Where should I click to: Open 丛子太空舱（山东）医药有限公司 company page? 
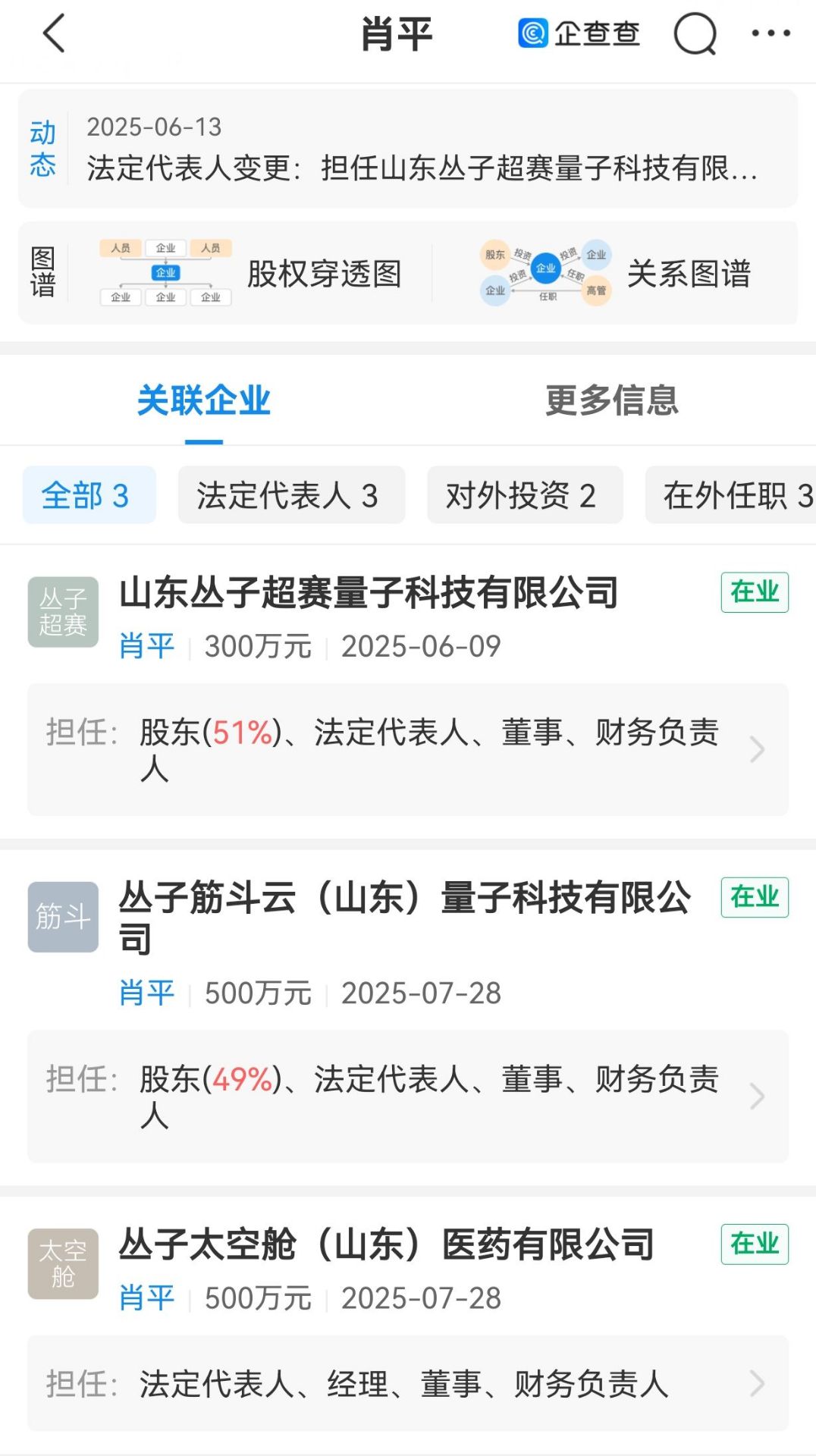[x=387, y=1245]
